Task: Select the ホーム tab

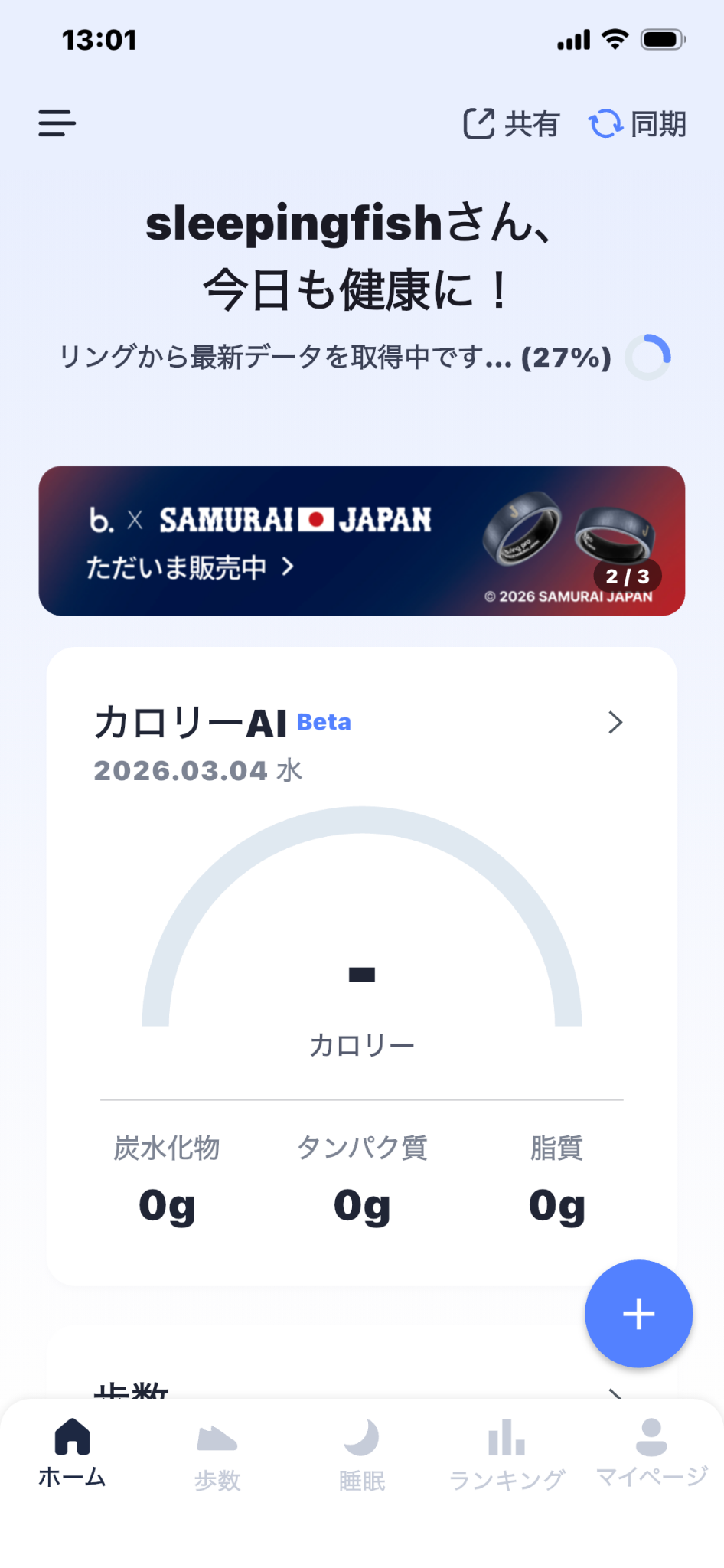Action: coord(73,1452)
